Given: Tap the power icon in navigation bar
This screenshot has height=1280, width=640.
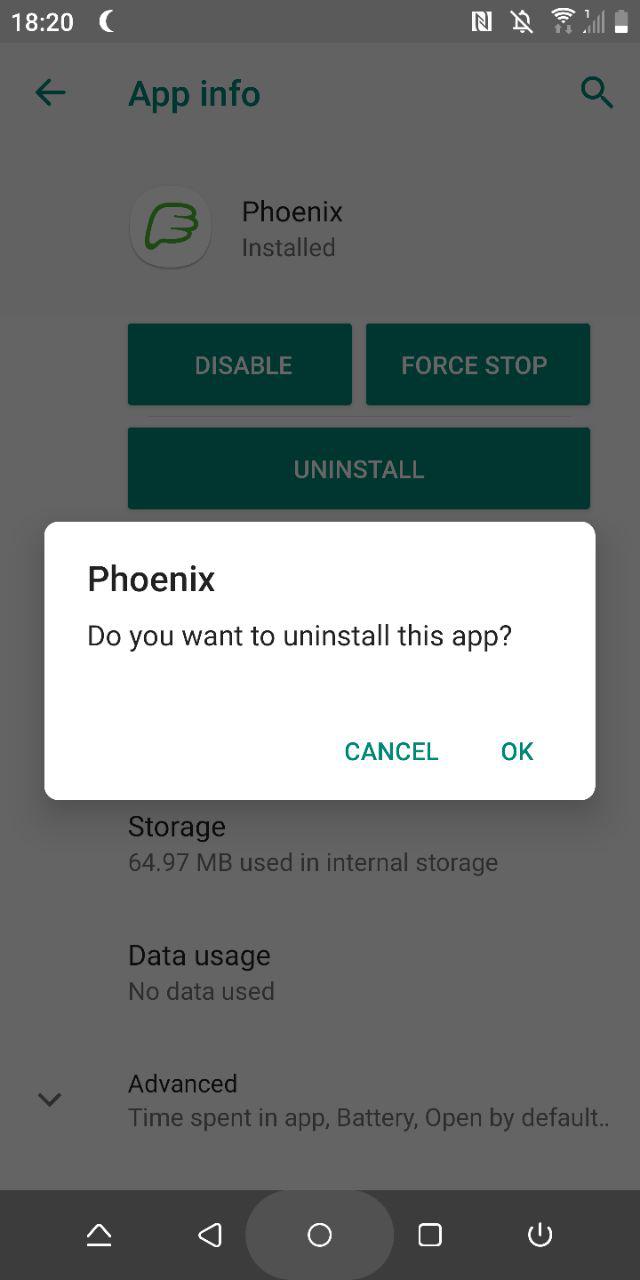Looking at the screenshot, I should click(540, 1235).
